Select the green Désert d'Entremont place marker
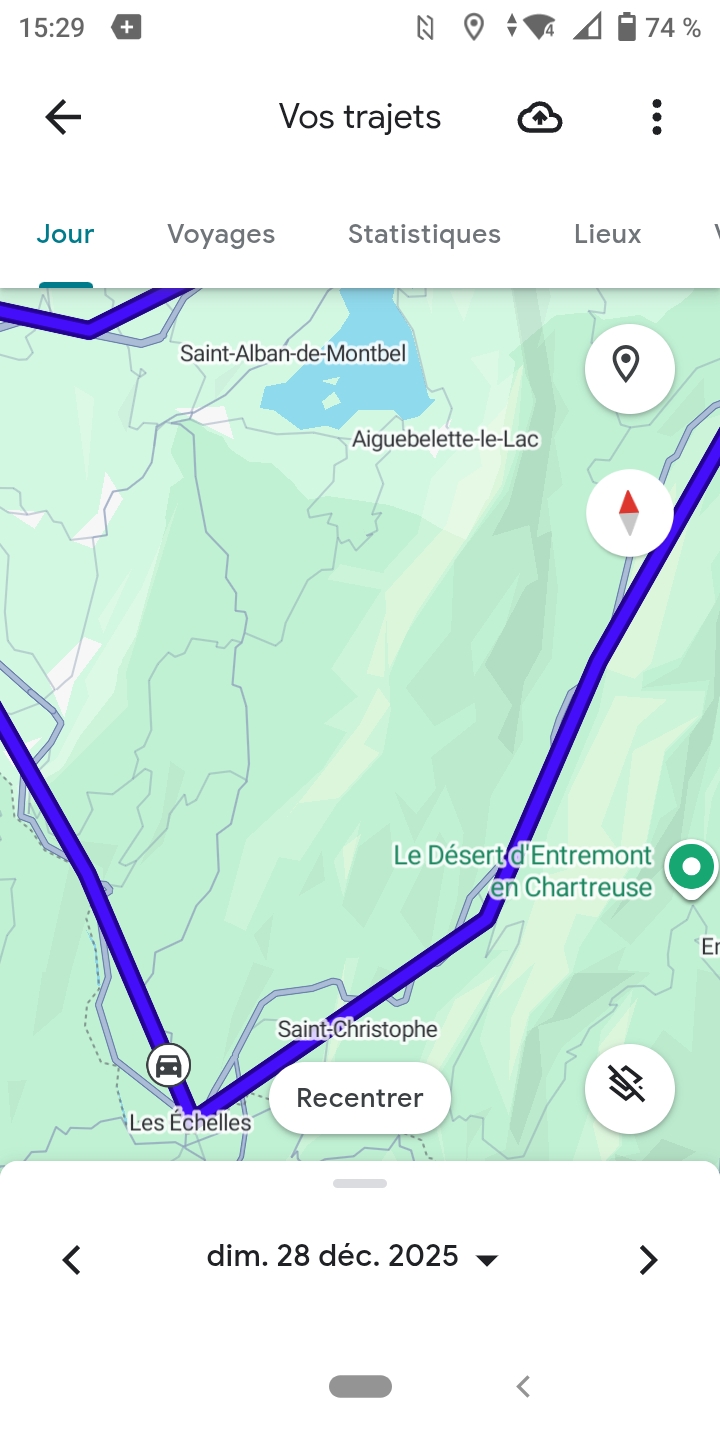The height and width of the screenshot is (1440, 720). point(692,867)
